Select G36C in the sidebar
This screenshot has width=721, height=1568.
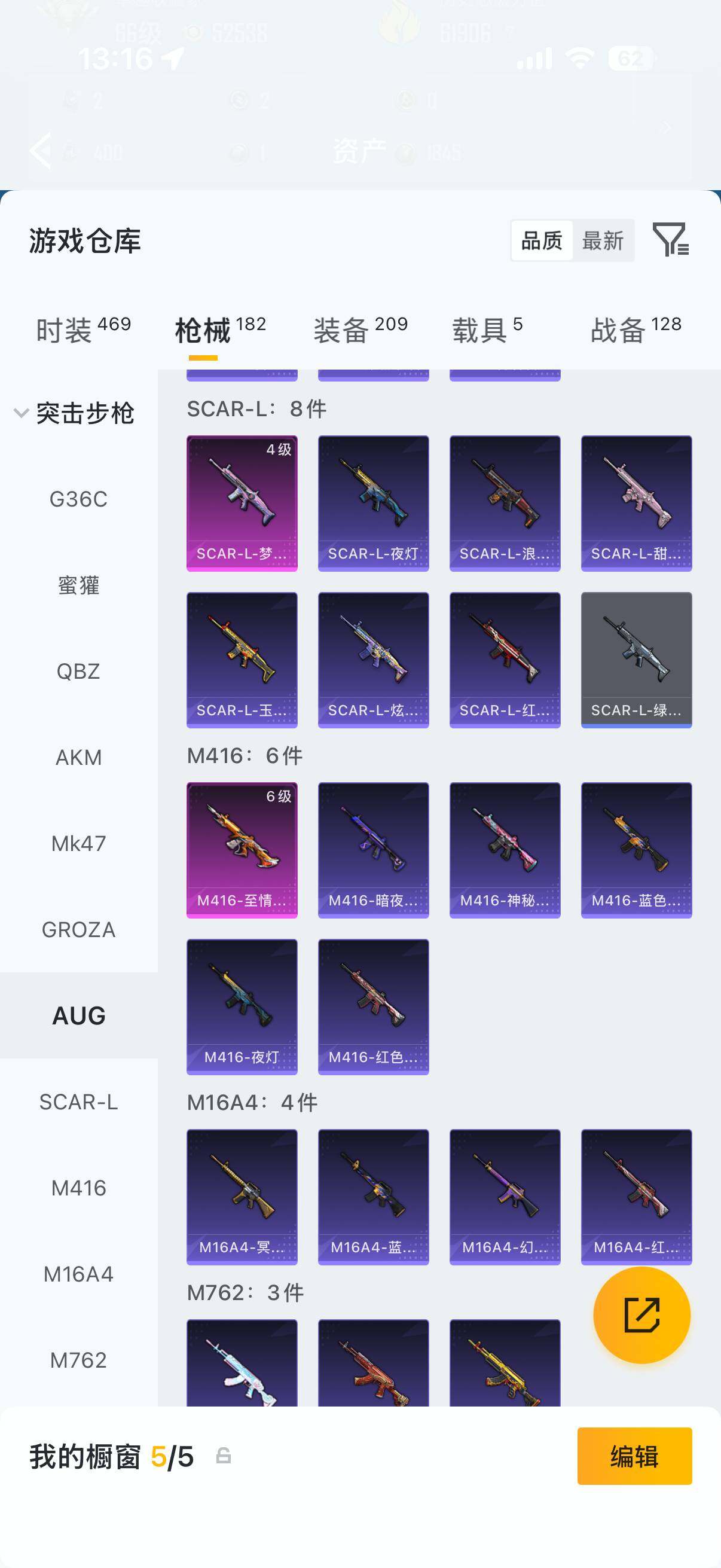click(x=78, y=499)
